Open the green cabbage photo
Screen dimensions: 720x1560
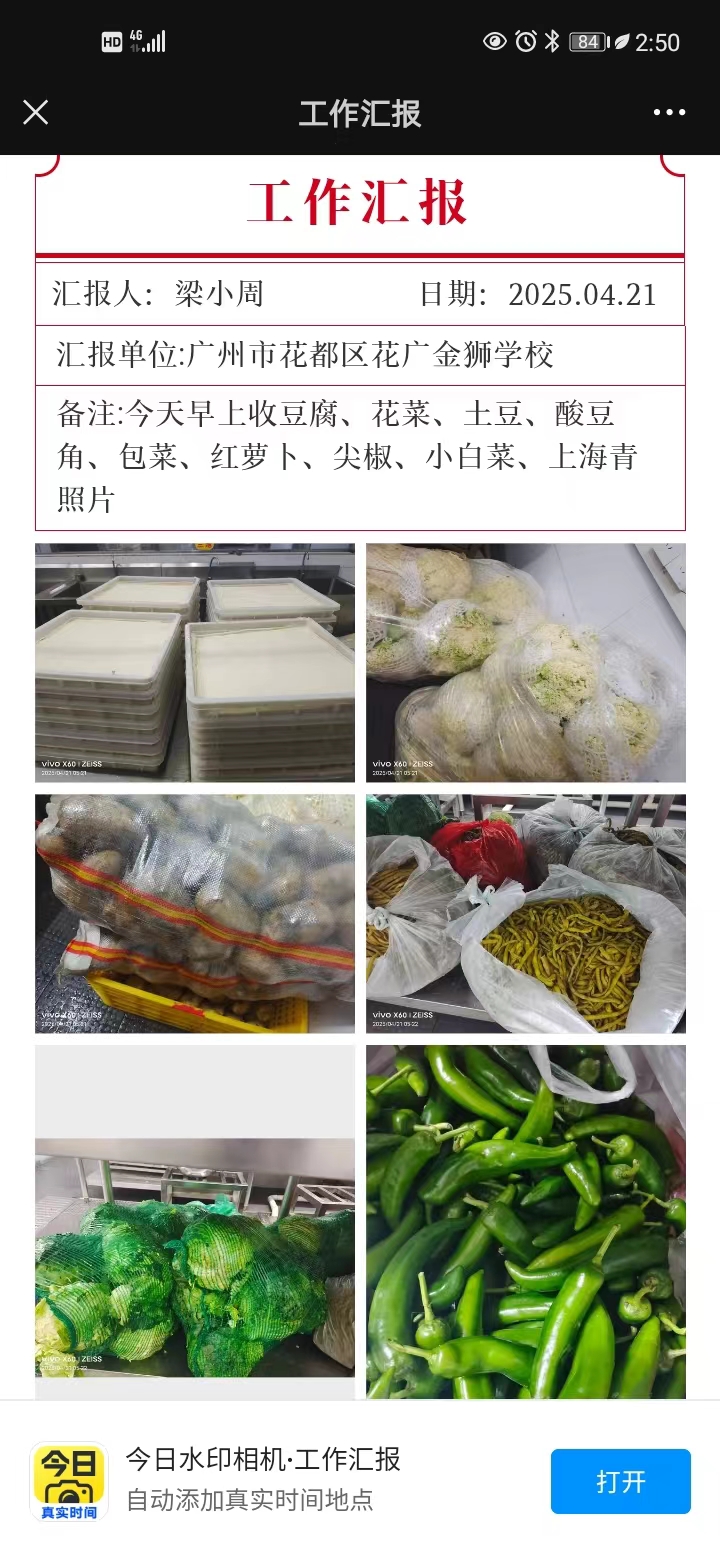point(195,1222)
